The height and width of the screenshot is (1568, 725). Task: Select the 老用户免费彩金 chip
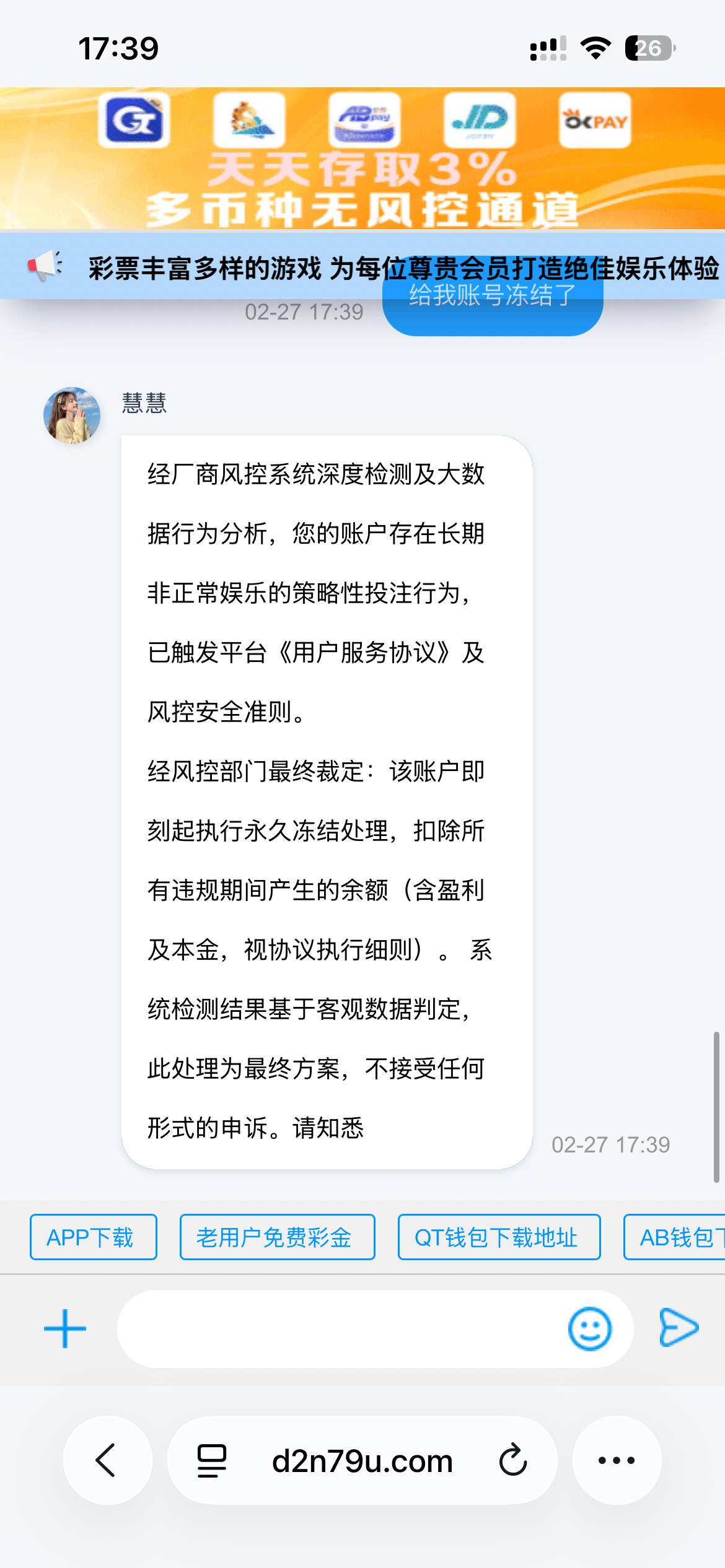277,1237
